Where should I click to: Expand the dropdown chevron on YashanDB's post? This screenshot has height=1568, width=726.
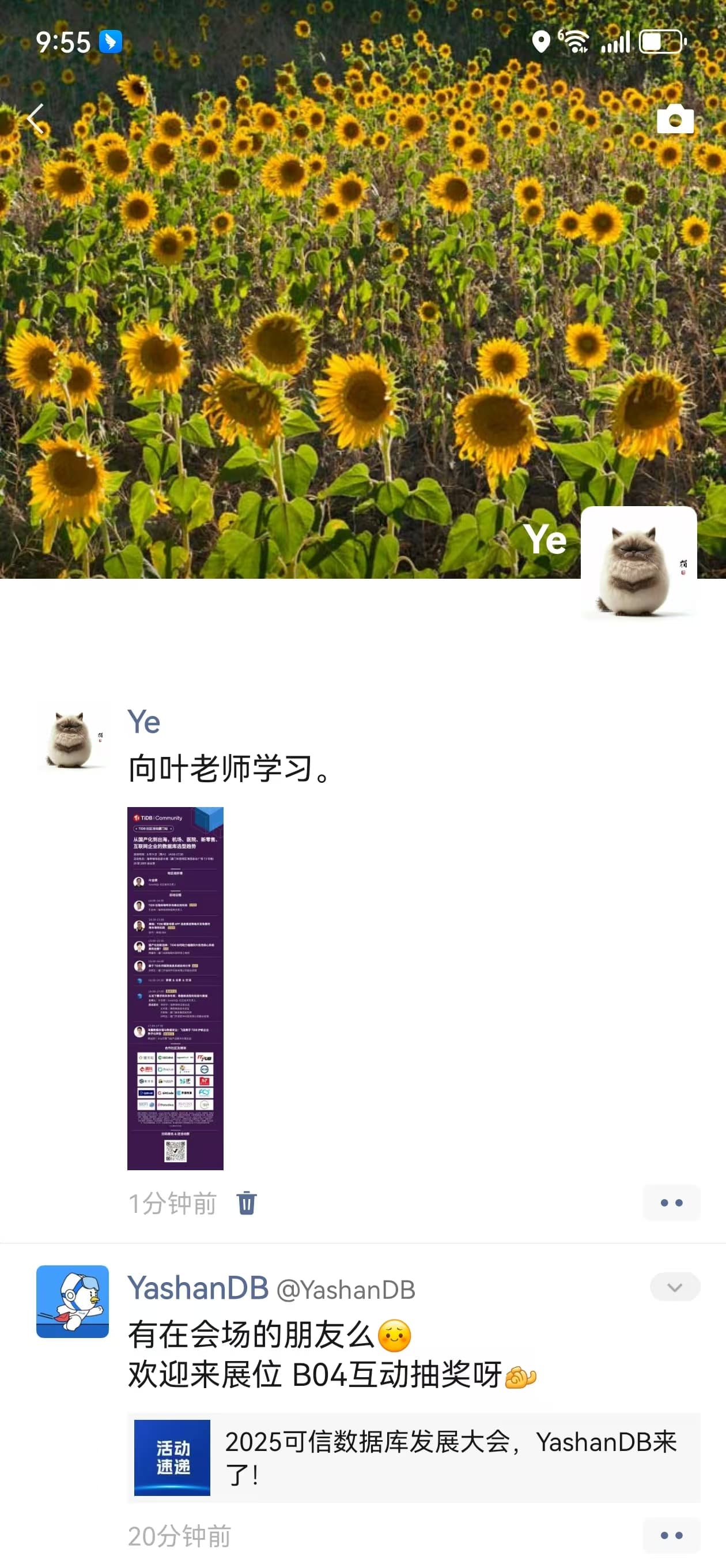674,1287
